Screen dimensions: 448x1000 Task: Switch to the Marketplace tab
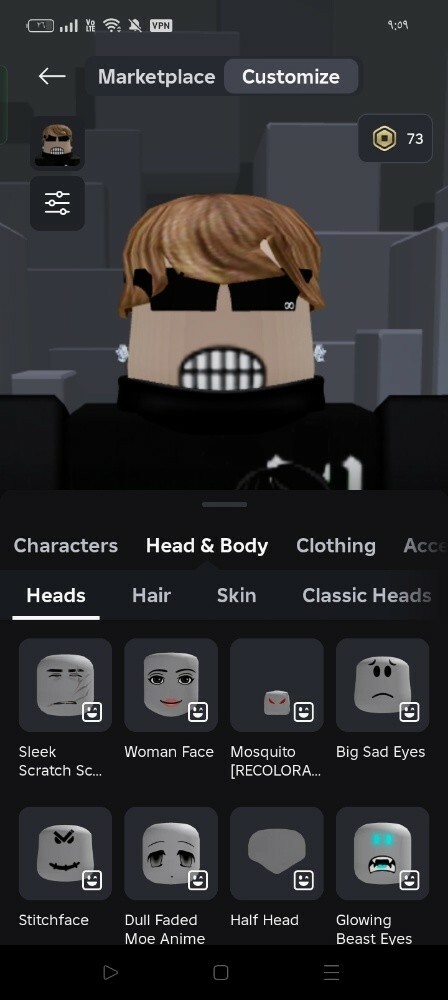click(x=156, y=77)
